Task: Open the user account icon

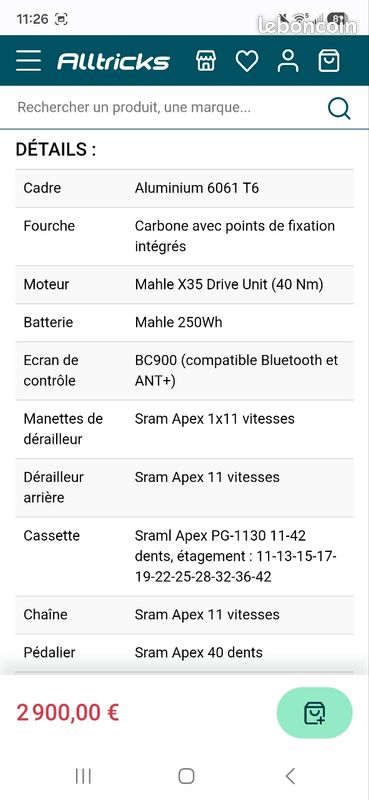Action: click(288, 61)
